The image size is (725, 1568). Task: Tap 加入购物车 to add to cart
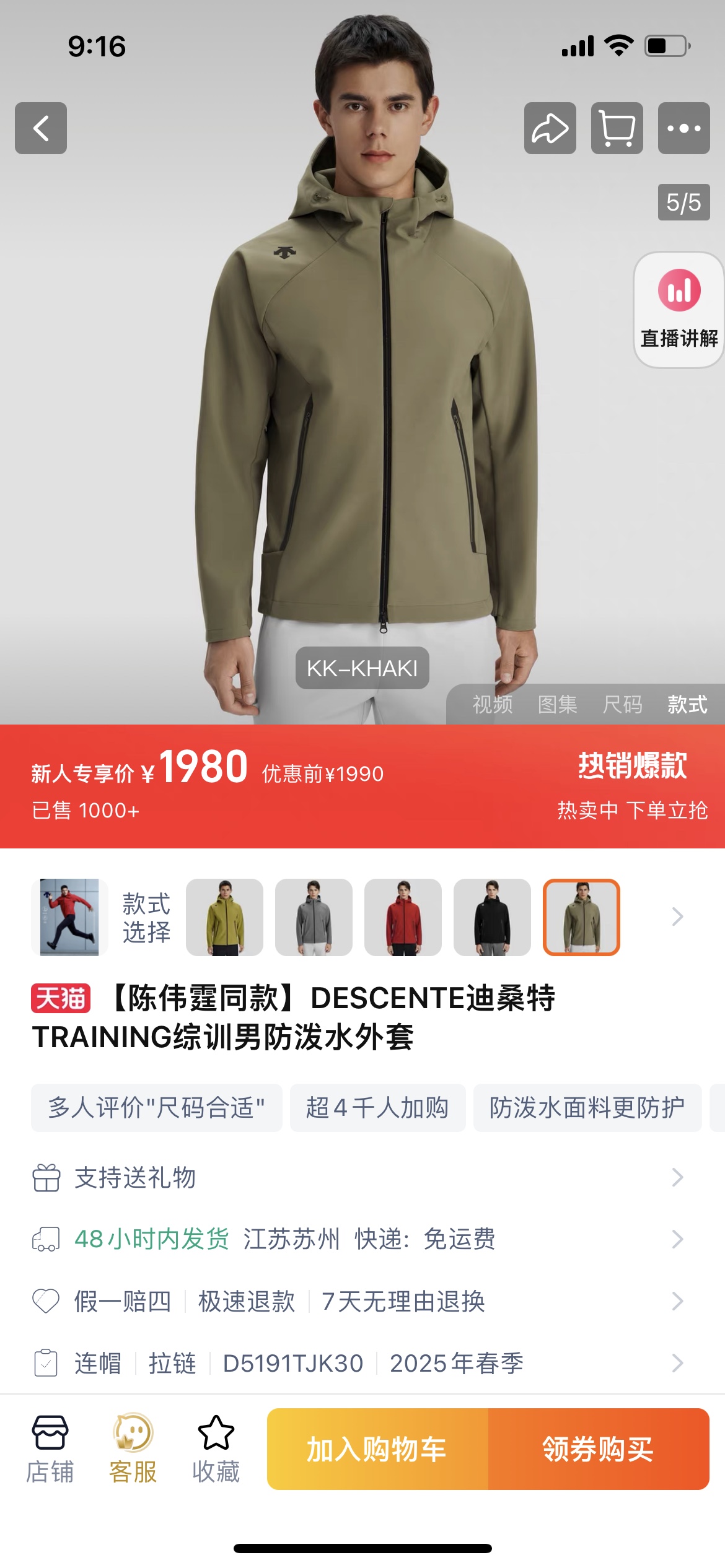point(377,1449)
